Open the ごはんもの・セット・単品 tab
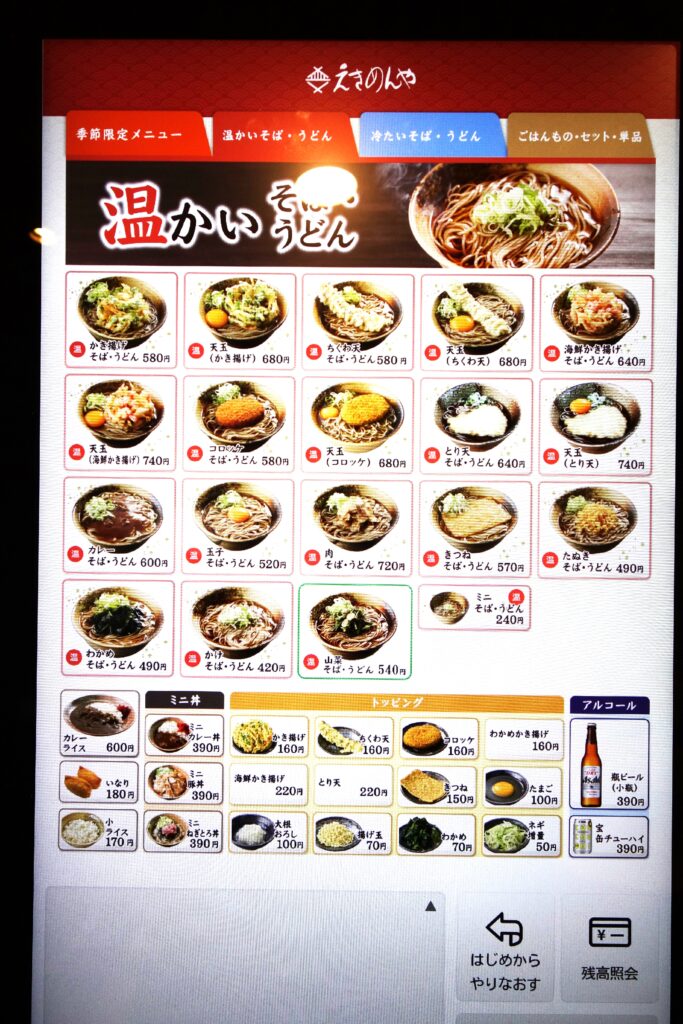 pos(580,135)
